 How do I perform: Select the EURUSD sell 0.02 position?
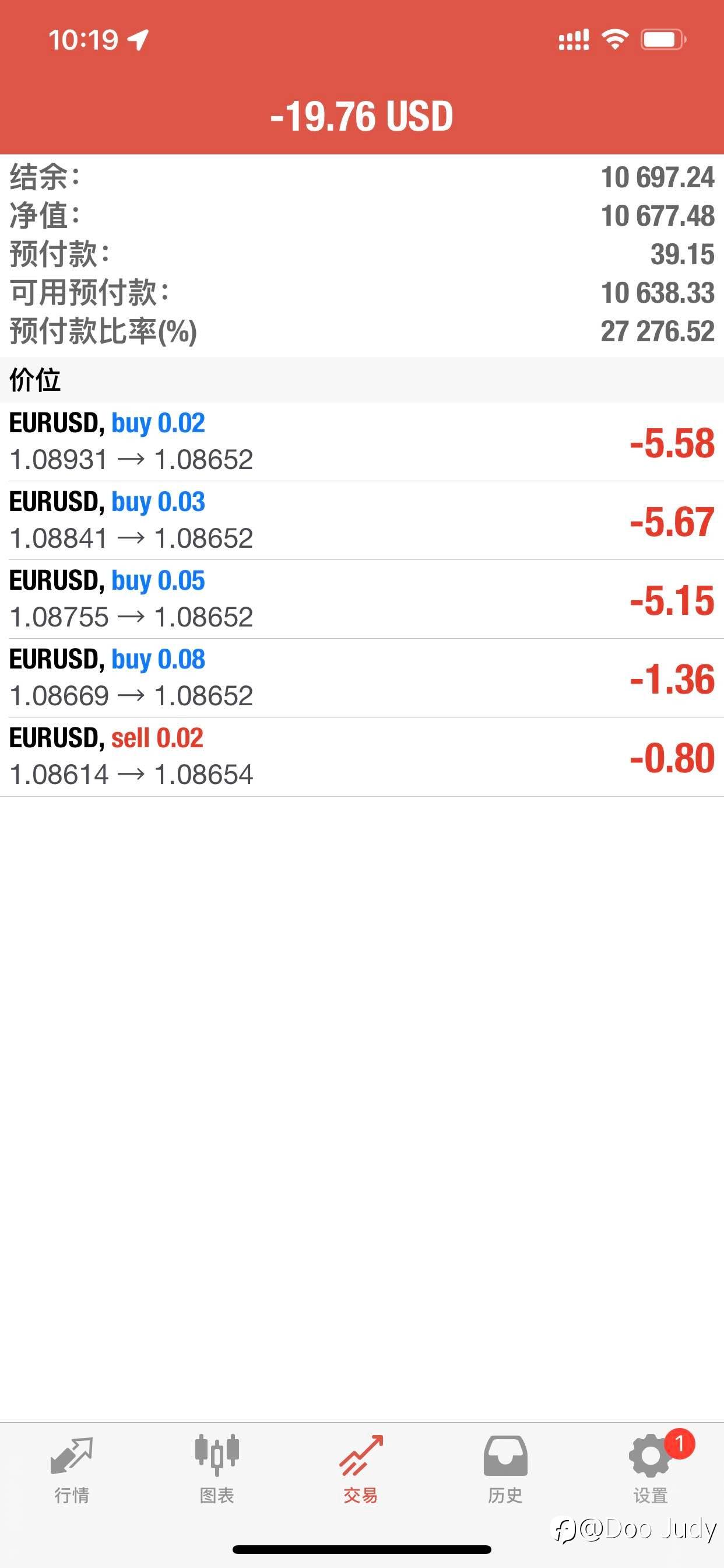point(361,757)
